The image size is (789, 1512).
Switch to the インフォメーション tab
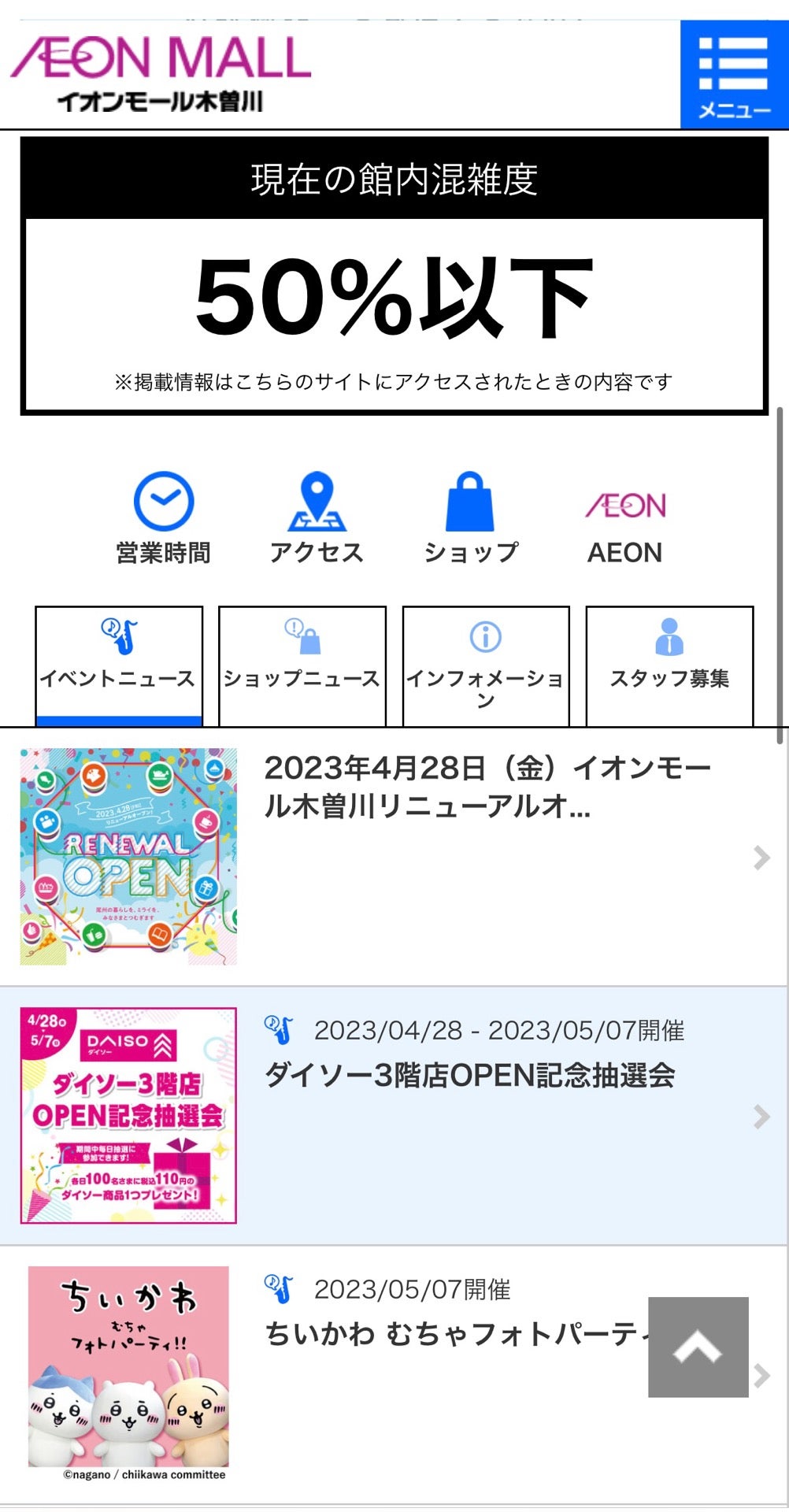(x=486, y=665)
